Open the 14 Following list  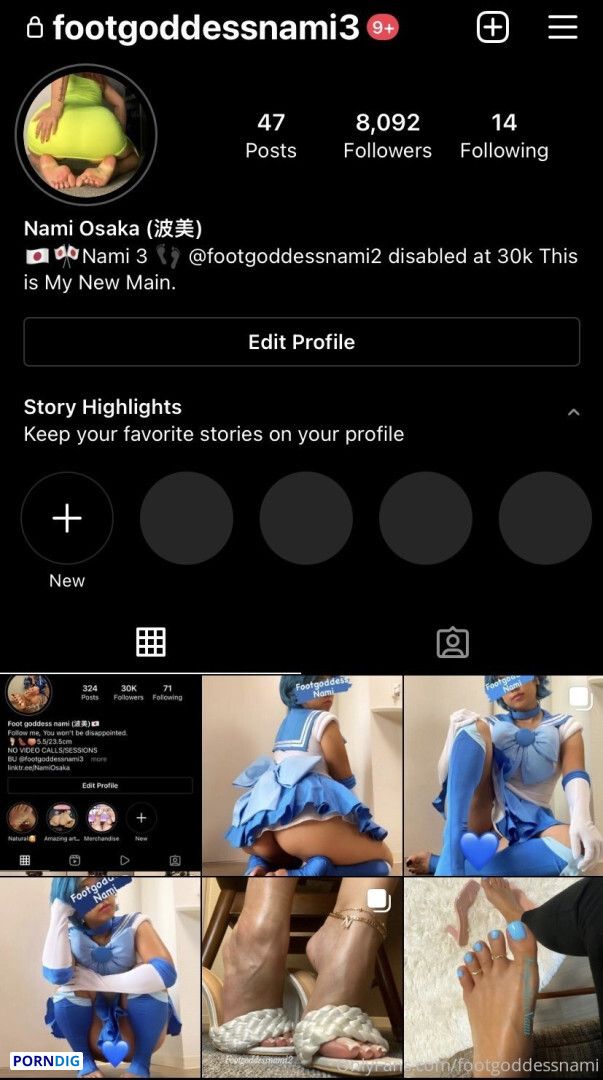(504, 136)
